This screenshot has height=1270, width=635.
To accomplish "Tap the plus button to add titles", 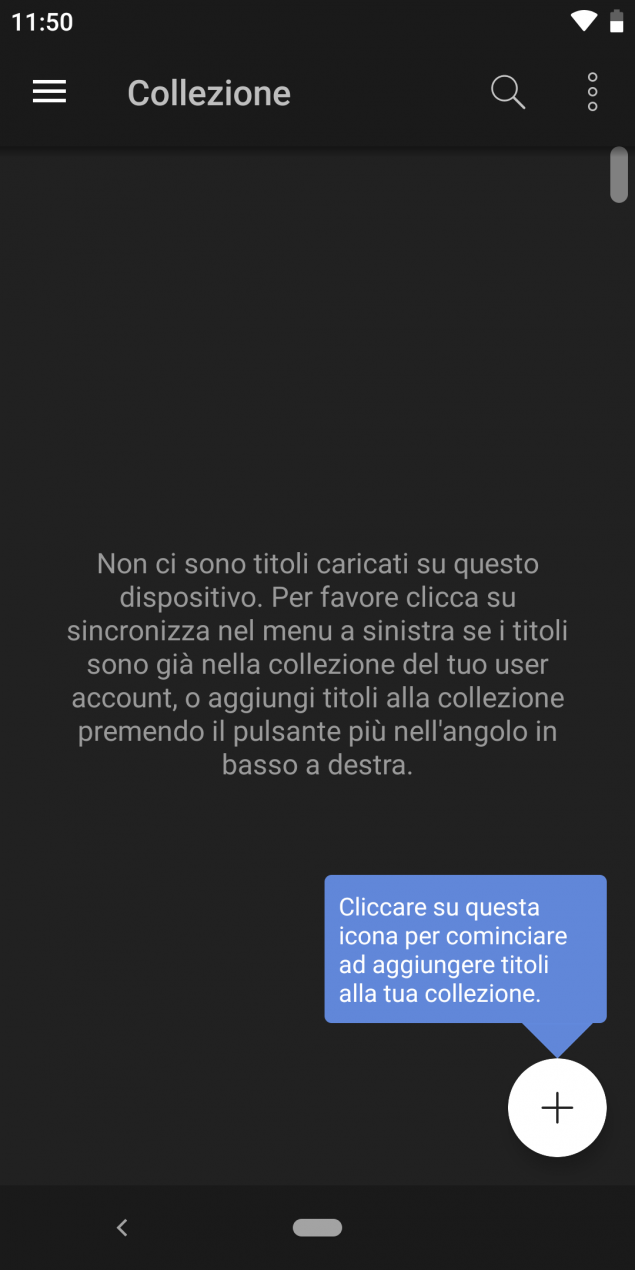I will coord(557,1107).
